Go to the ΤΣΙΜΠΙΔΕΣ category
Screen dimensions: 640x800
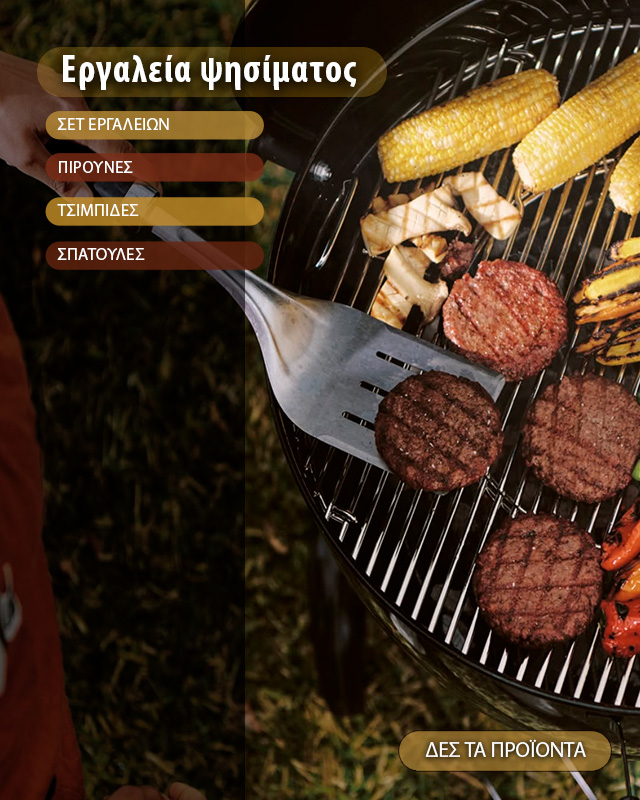click(x=153, y=211)
